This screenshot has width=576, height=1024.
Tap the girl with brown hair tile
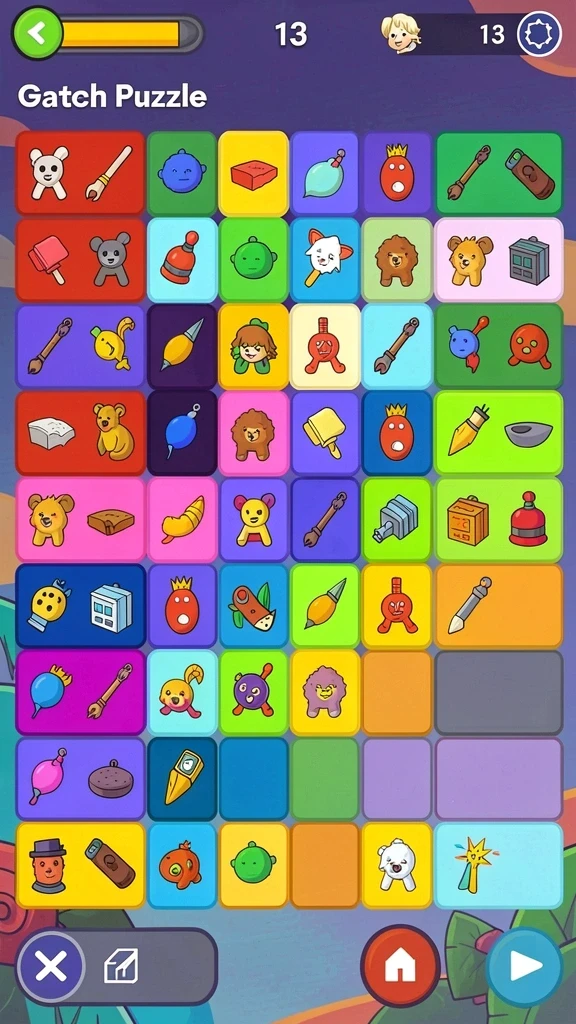[x=253, y=346]
